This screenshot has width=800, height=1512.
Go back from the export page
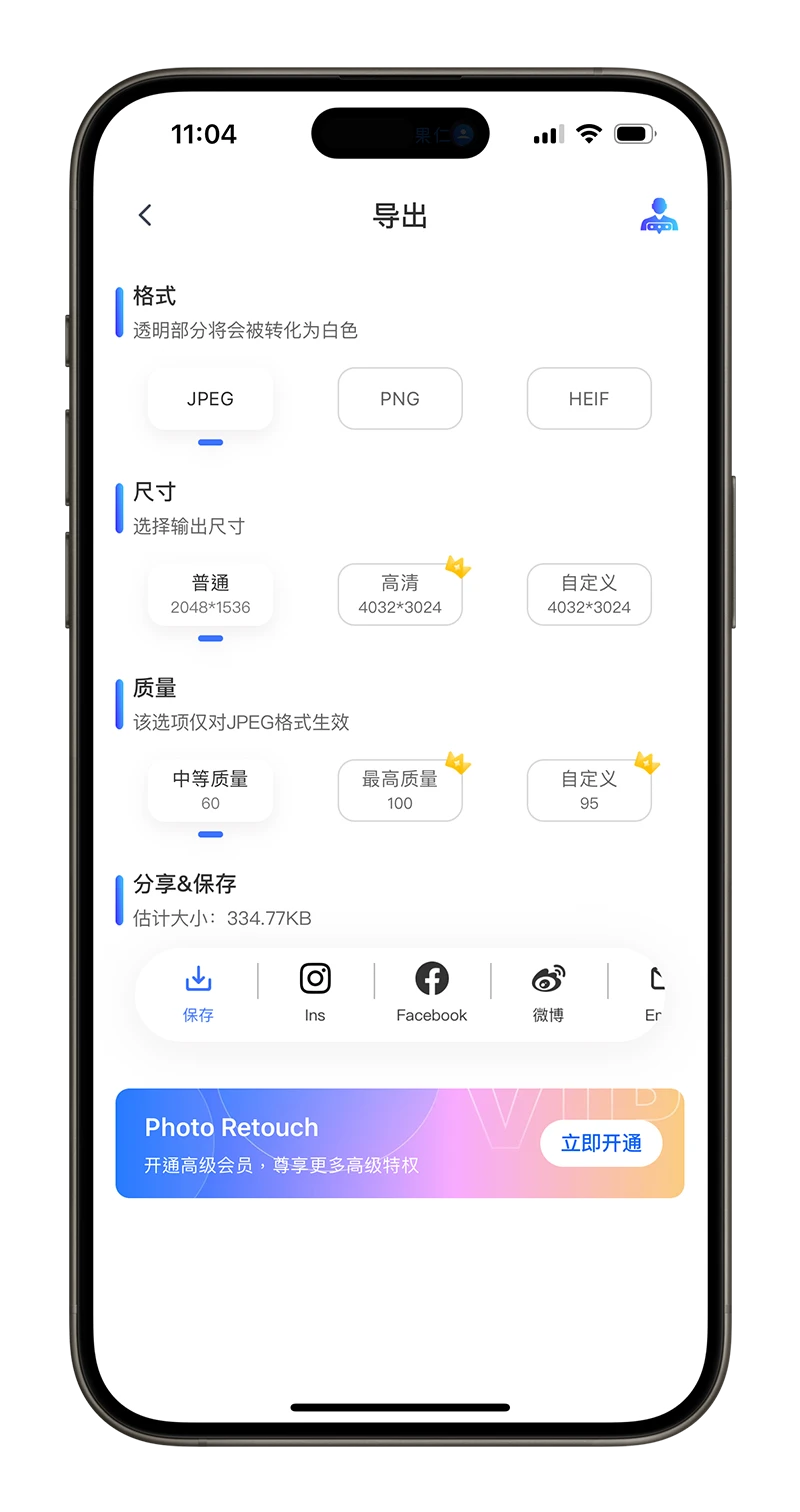(146, 215)
